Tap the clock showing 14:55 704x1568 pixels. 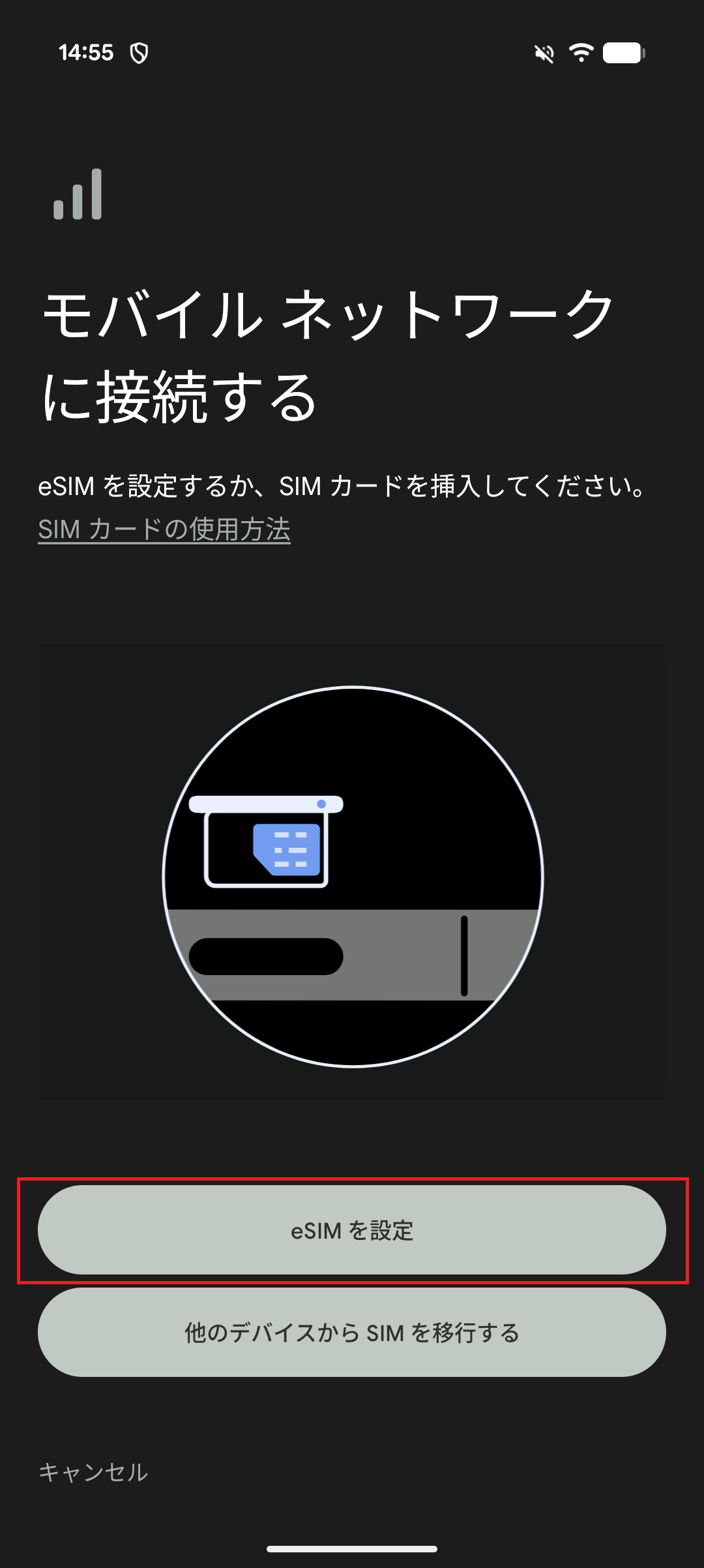point(85,52)
